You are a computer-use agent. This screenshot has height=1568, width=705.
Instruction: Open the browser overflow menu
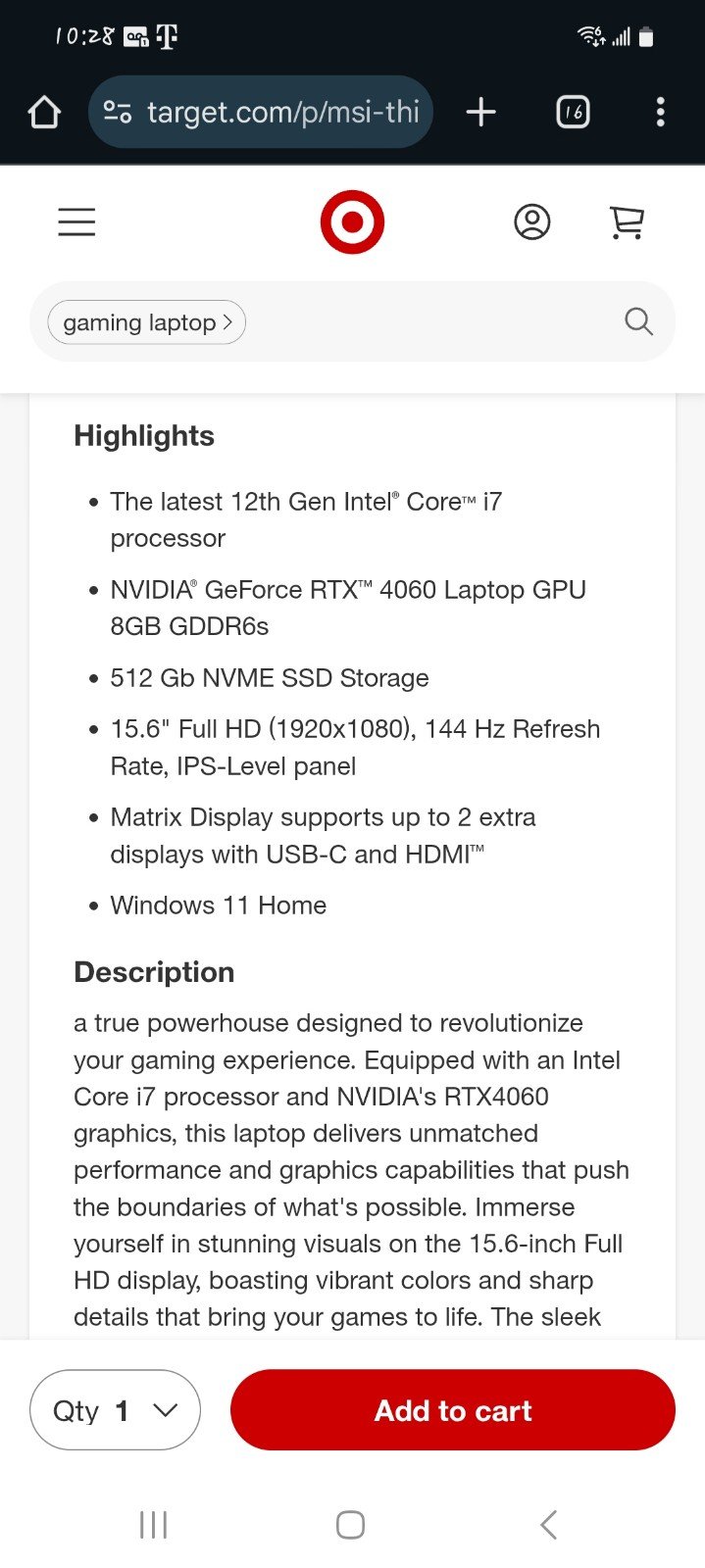pyautogui.click(x=660, y=112)
